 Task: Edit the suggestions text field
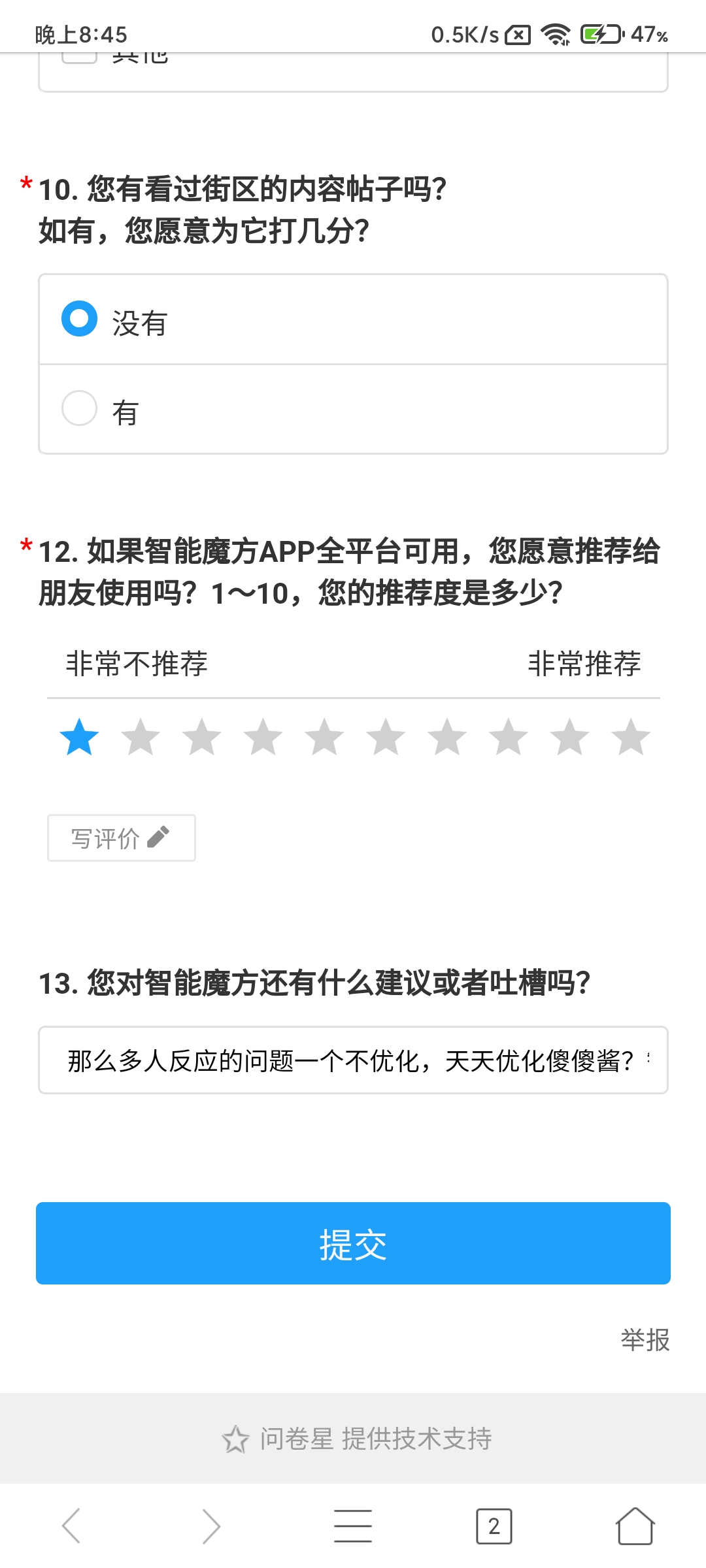point(353,1060)
